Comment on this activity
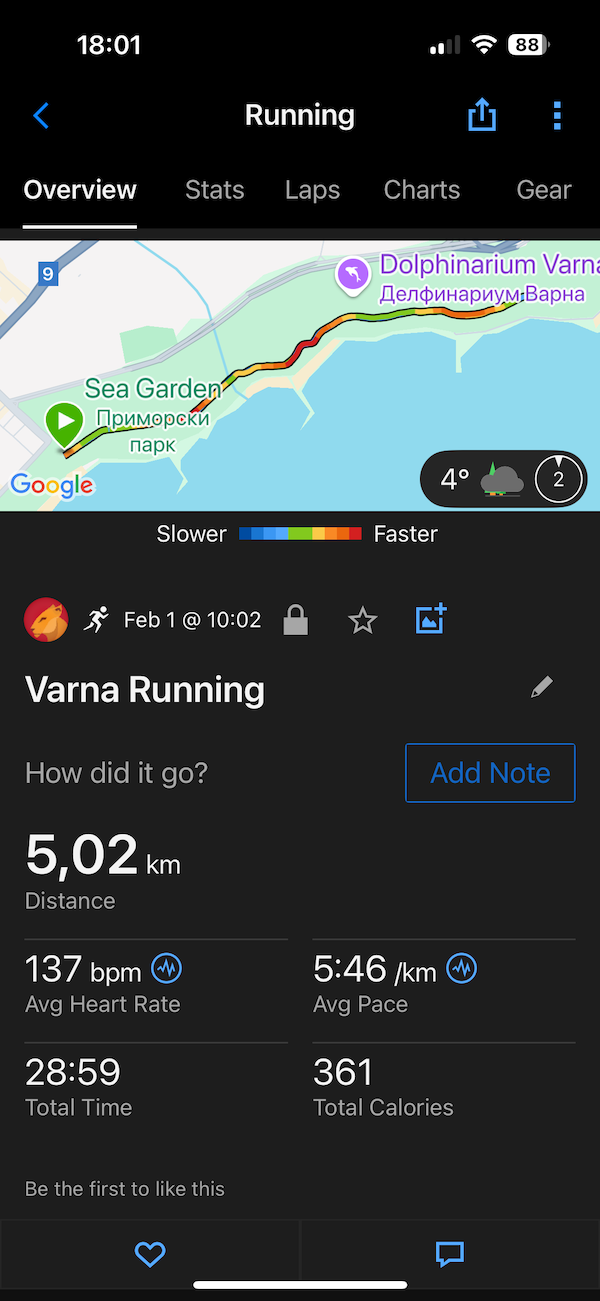 tap(450, 1254)
